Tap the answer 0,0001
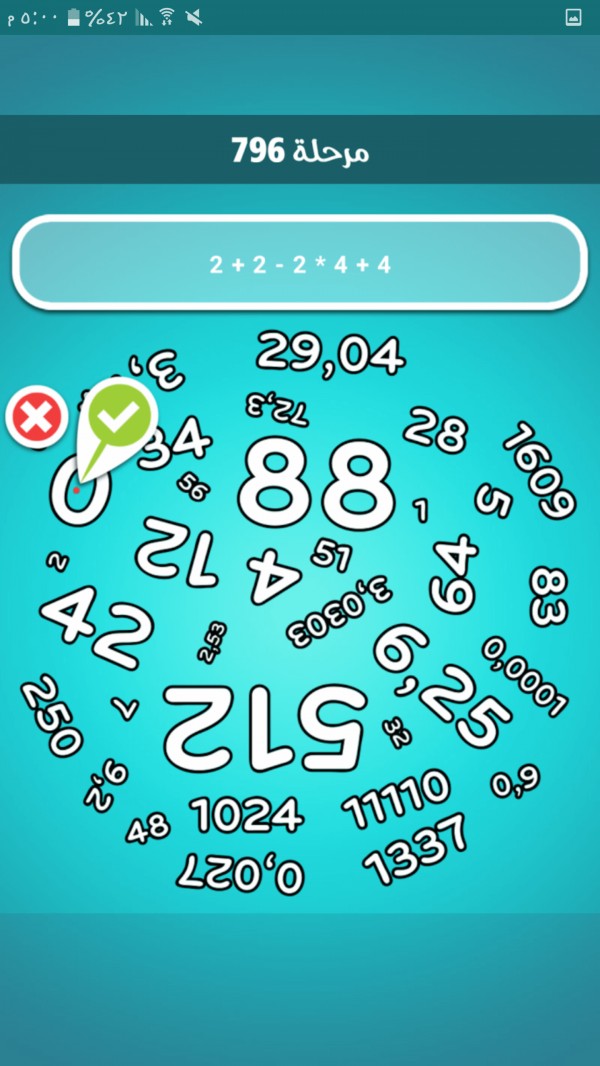600x1066 pixels. [x=525, y=676]
